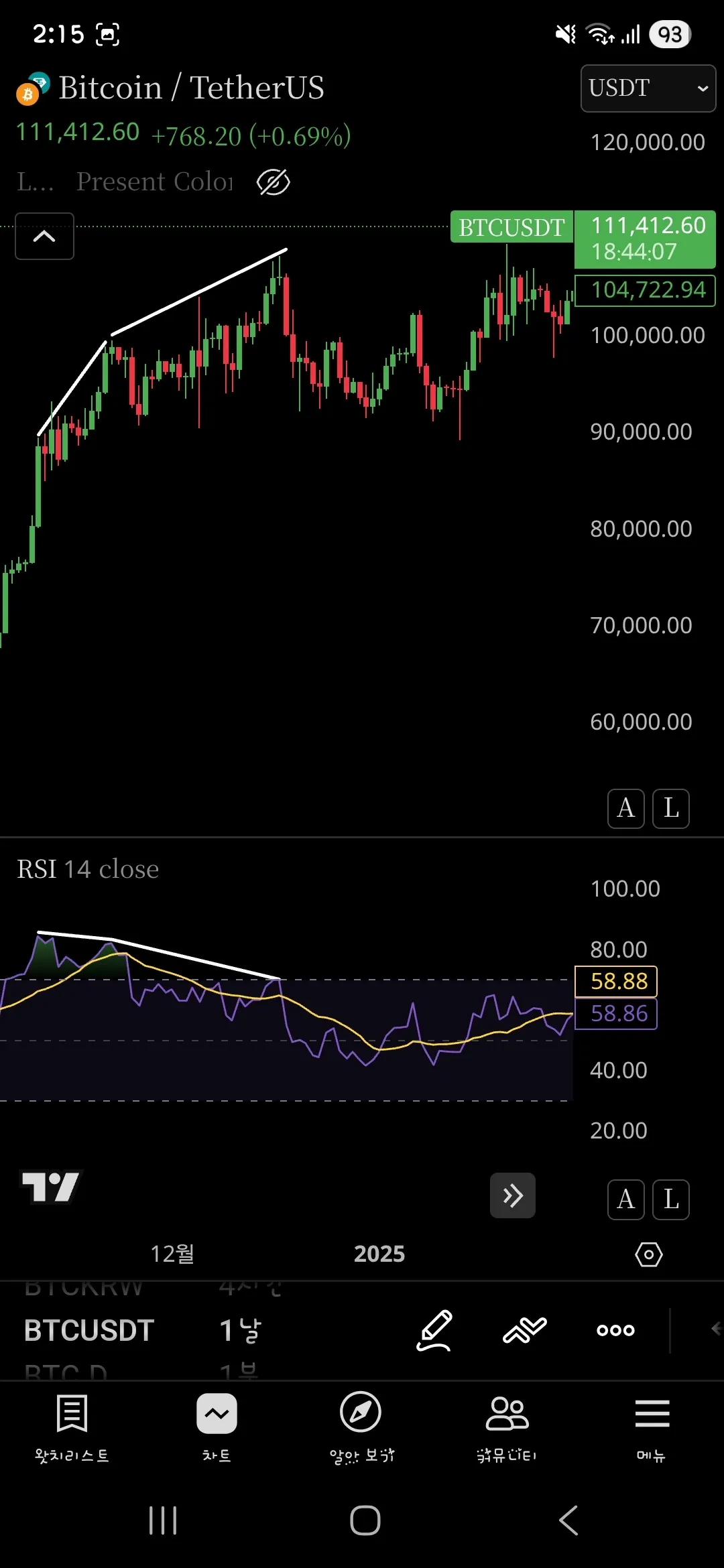Viewport: 724px width, 1568px height.
Task: Change the BTCUSDT symbol picker
Action: (x=89, y=1329)
